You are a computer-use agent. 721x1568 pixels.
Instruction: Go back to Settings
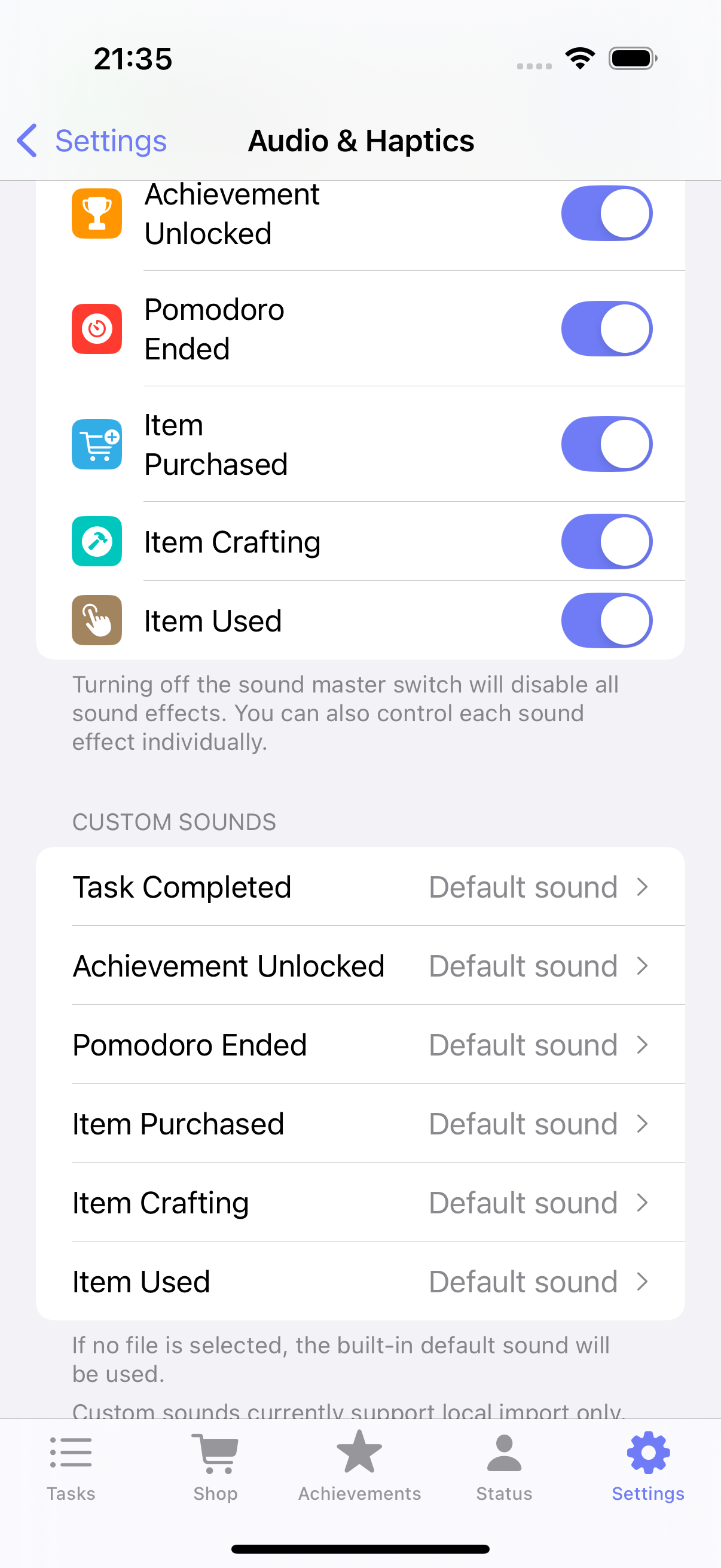click(91, 141)
